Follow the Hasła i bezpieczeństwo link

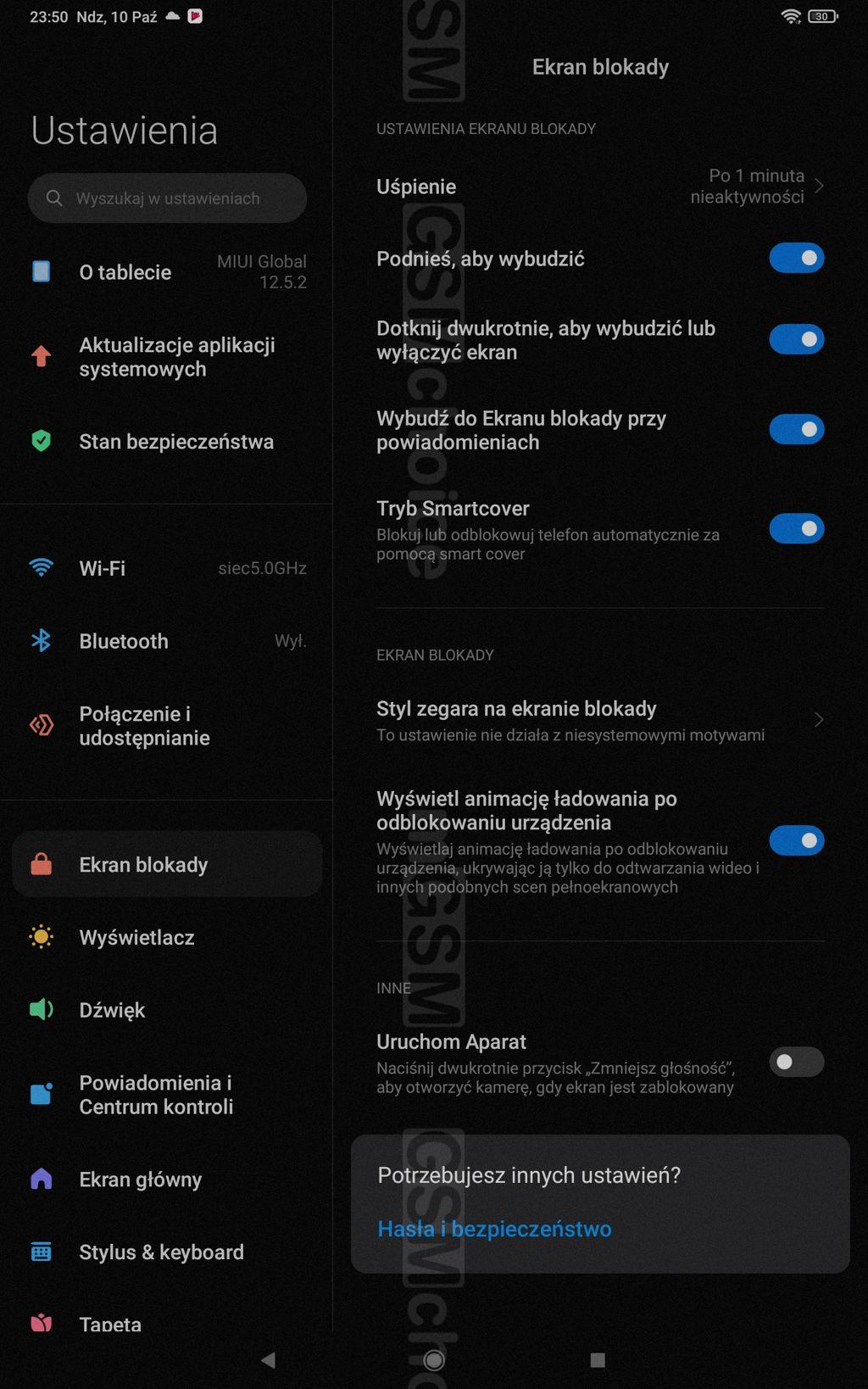pos(494,1229)
